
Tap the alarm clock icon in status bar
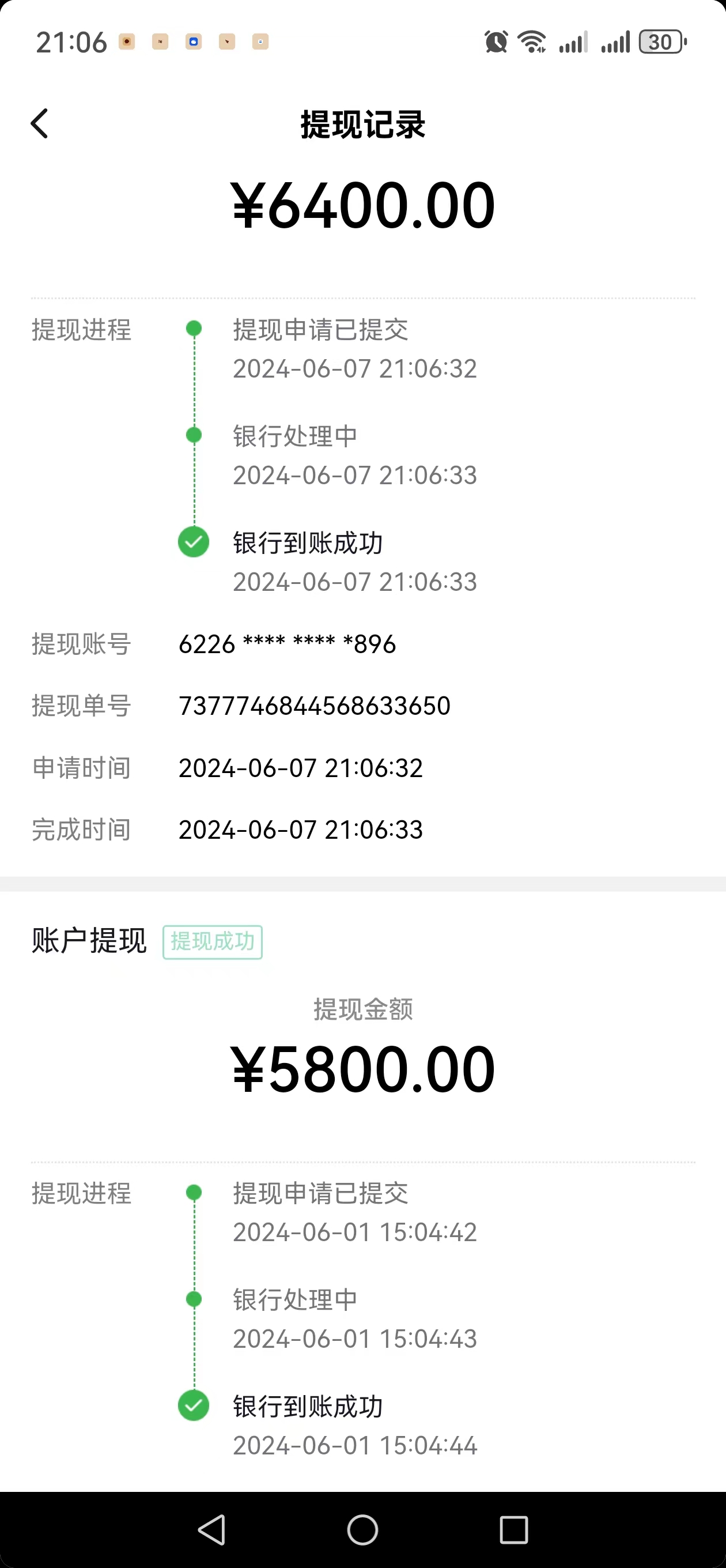pyautogui.click(x=496, y=41)
